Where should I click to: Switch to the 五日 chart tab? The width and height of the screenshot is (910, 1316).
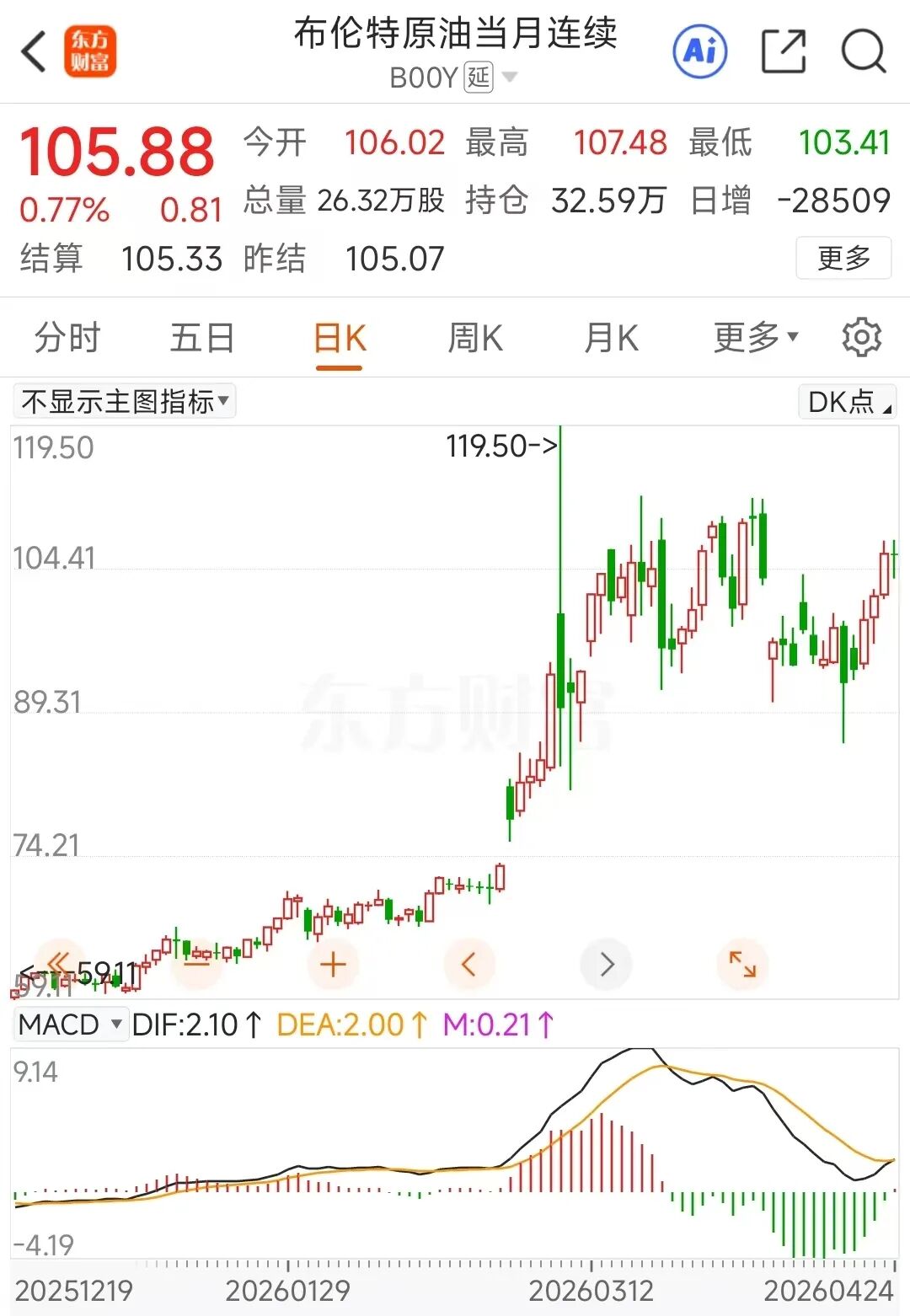pos(202,339)
